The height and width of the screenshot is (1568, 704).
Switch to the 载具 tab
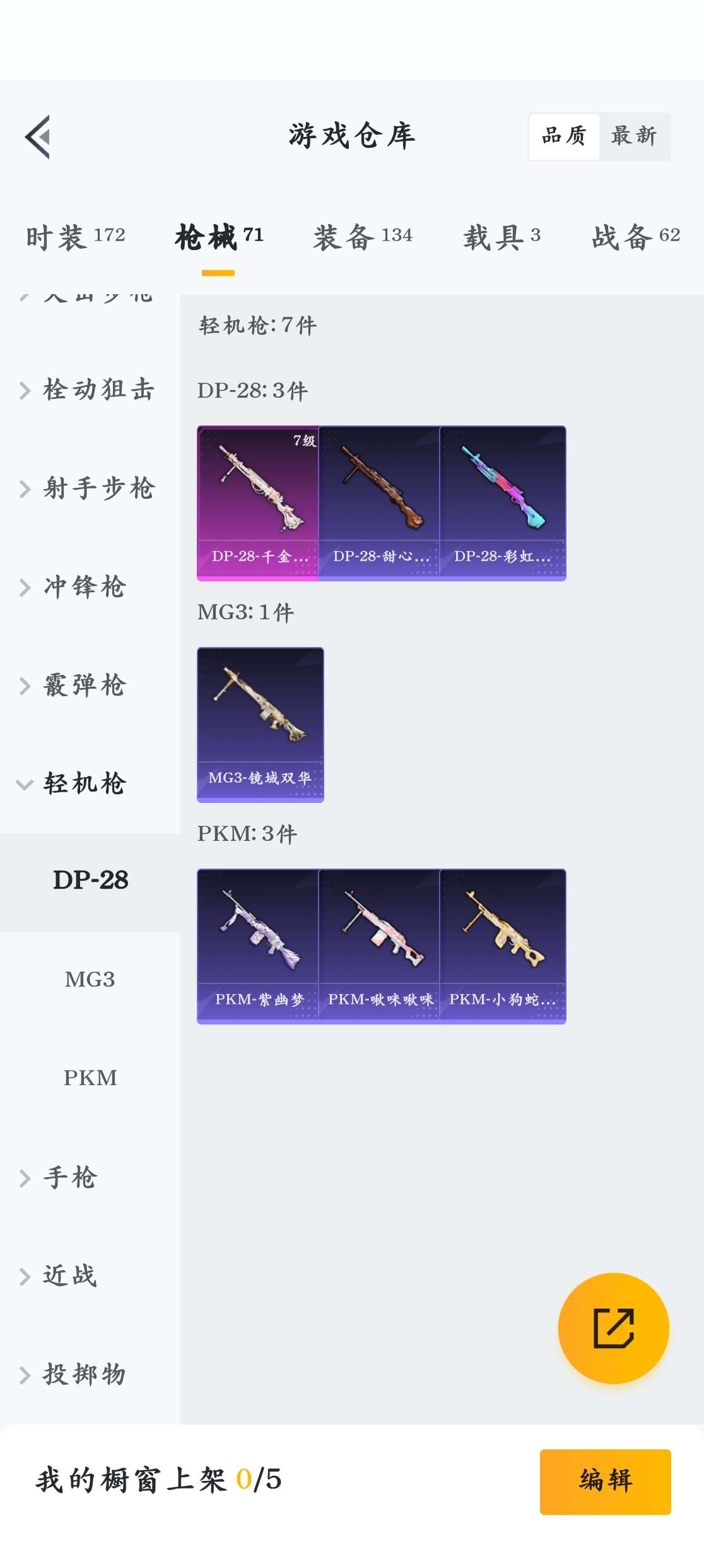click(502, 237)
